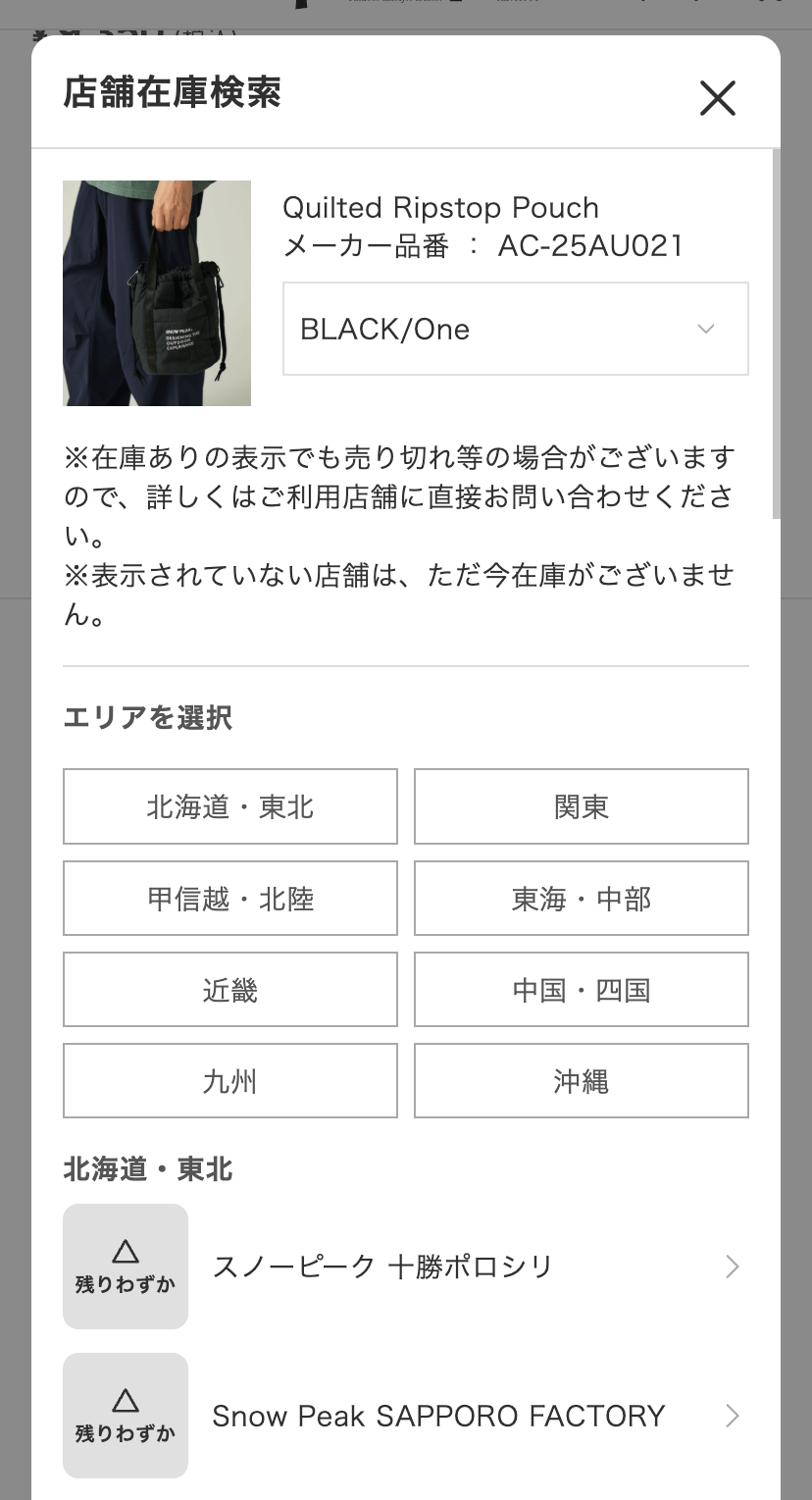Image resolution: width=812 pixels, height=1500 pixels.
Task: Open Snow Peak SAPPORO FACTORY store details
Action: (406, 1416)
